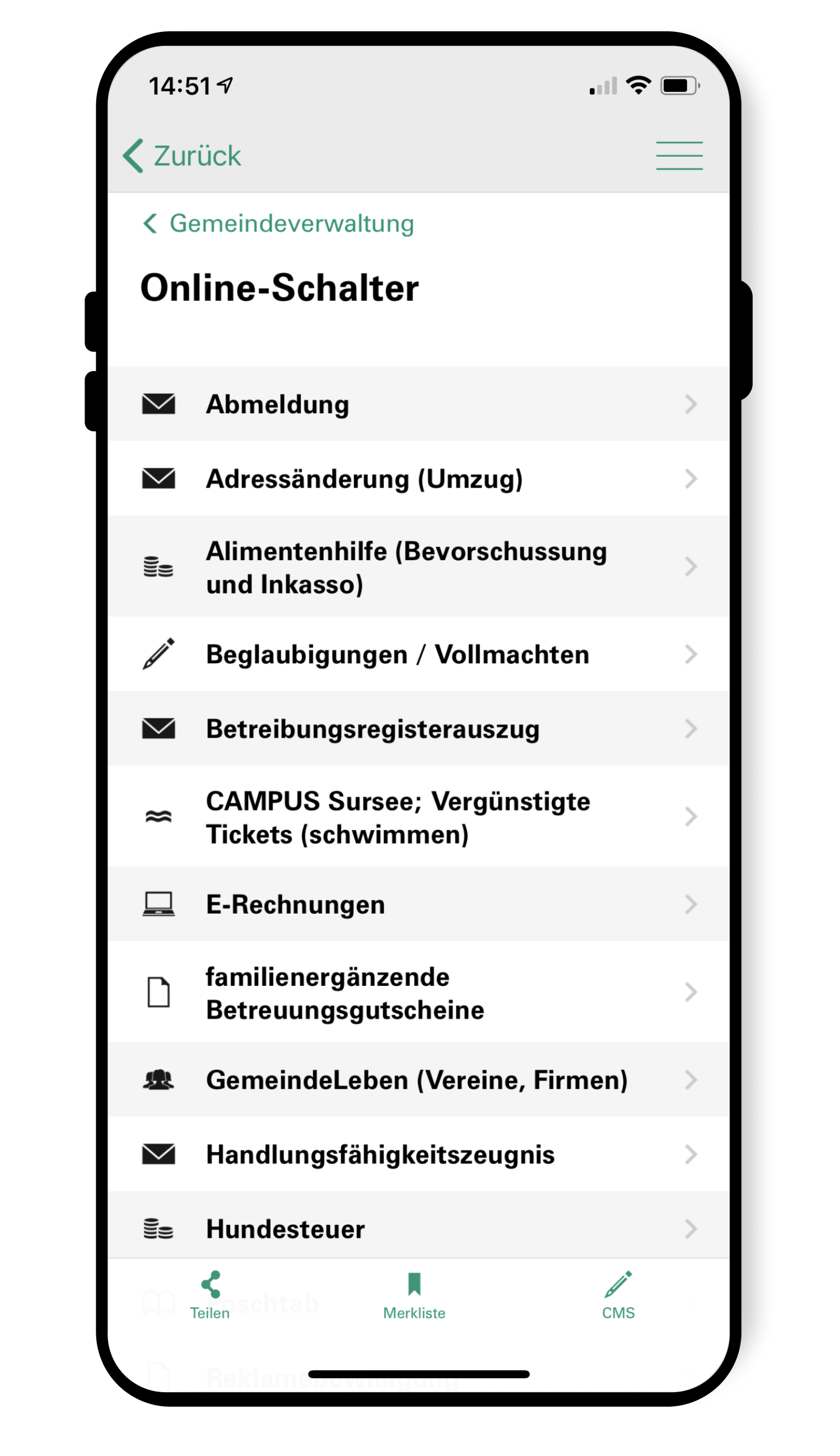
Task: Select Alimentenhilfe (Bevorschussung und Inkasso)
Action: [x=418, y=567]
